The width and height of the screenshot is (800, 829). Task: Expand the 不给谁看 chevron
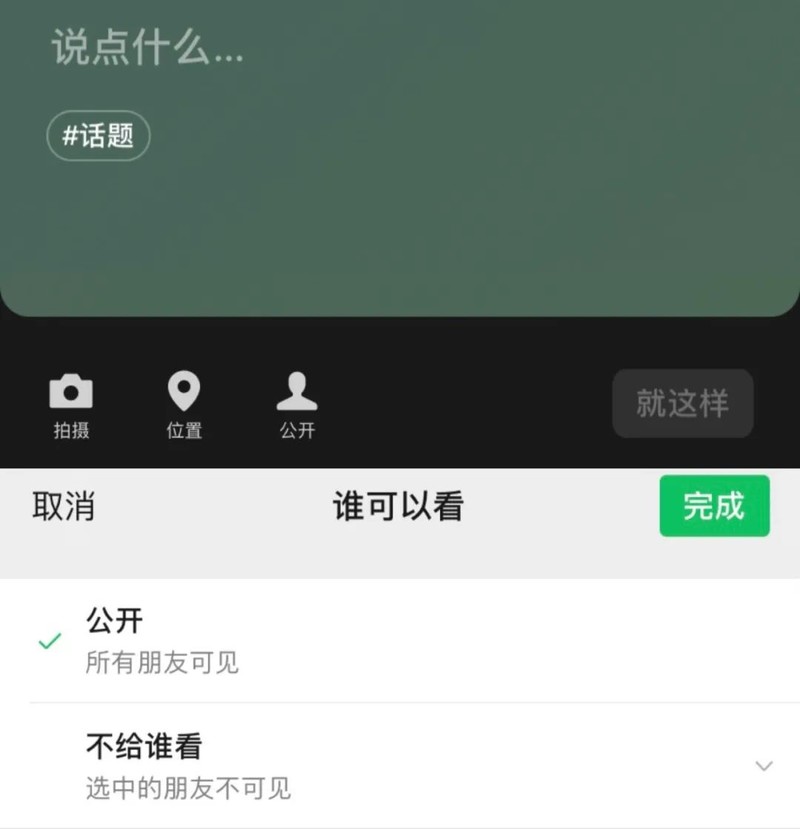pyautogui.click(x=764, y=766)
